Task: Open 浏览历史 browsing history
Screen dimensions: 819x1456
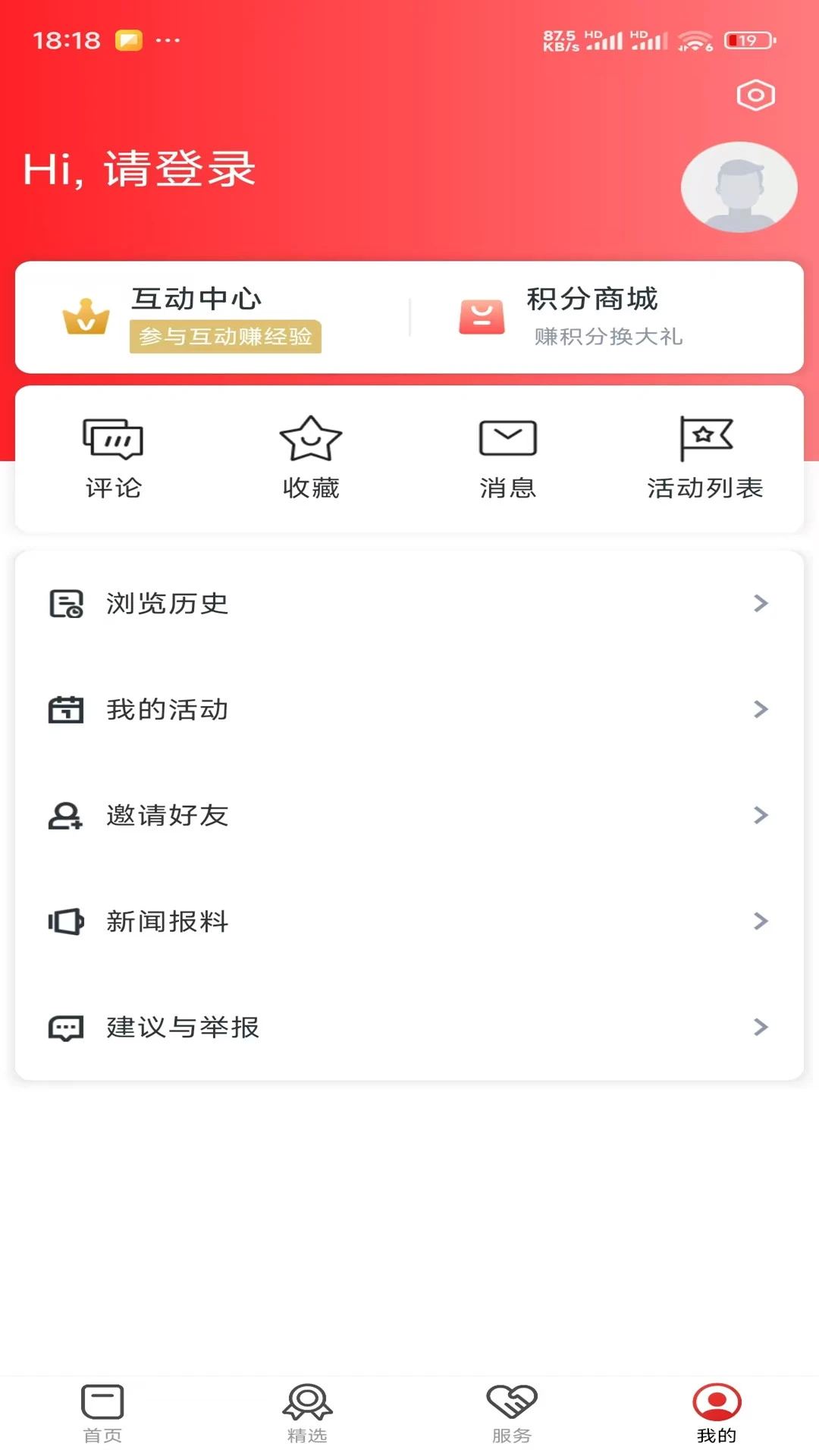Action: tap(409, 604)
